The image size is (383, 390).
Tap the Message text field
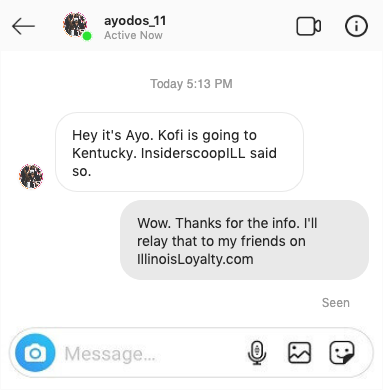click(152, 354)
